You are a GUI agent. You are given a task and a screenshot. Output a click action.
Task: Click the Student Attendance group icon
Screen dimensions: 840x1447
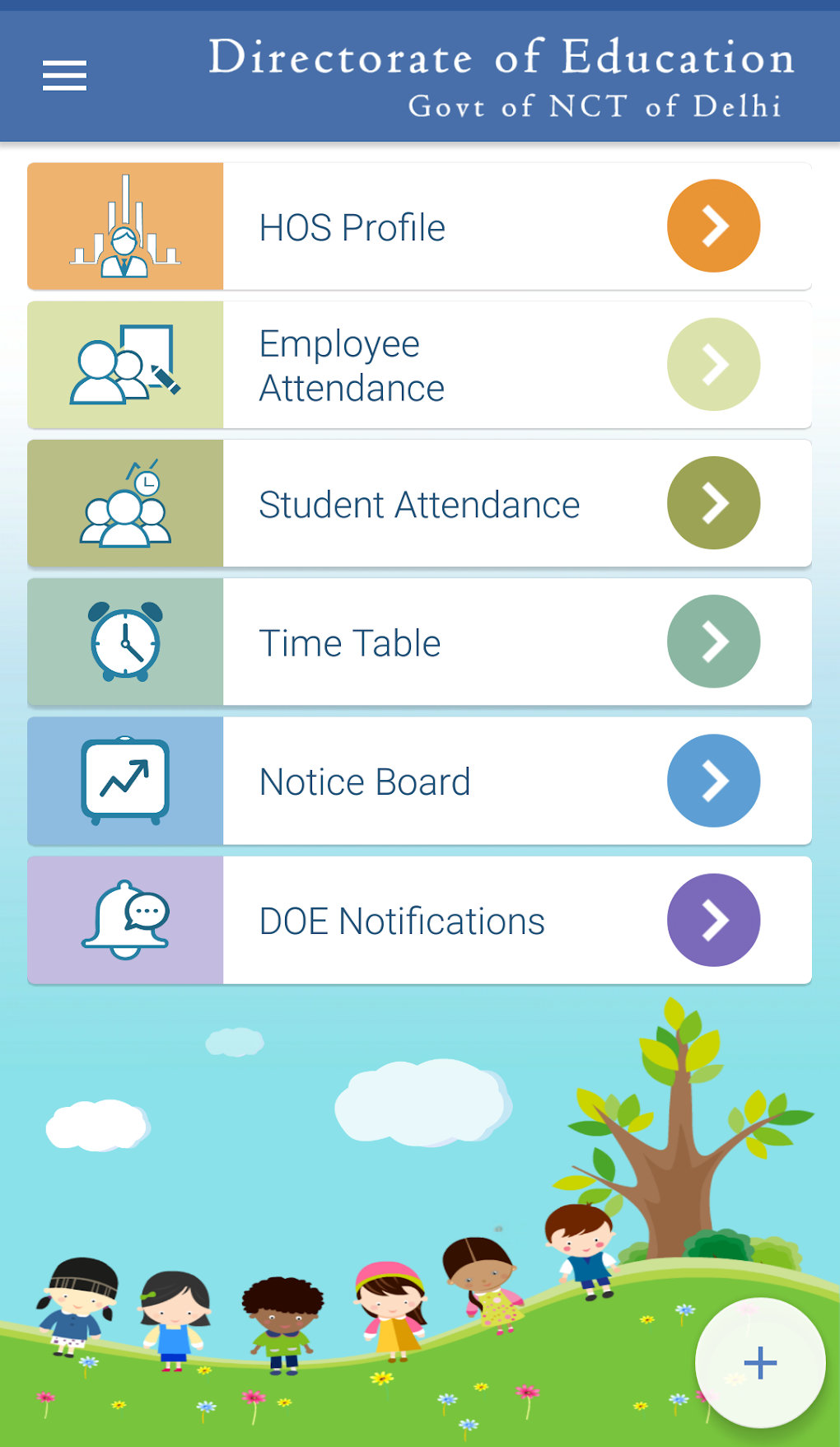click(126, 503)
